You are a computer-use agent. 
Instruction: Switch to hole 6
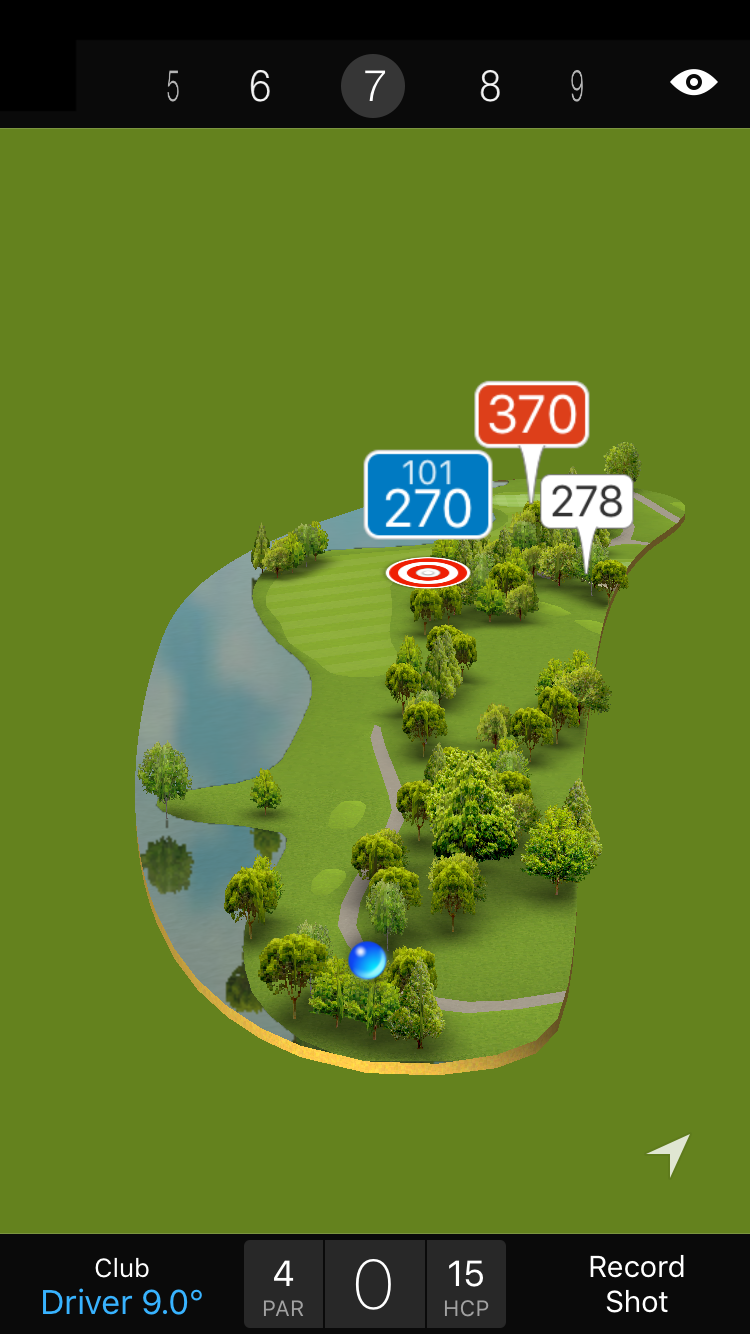(260, 87)
